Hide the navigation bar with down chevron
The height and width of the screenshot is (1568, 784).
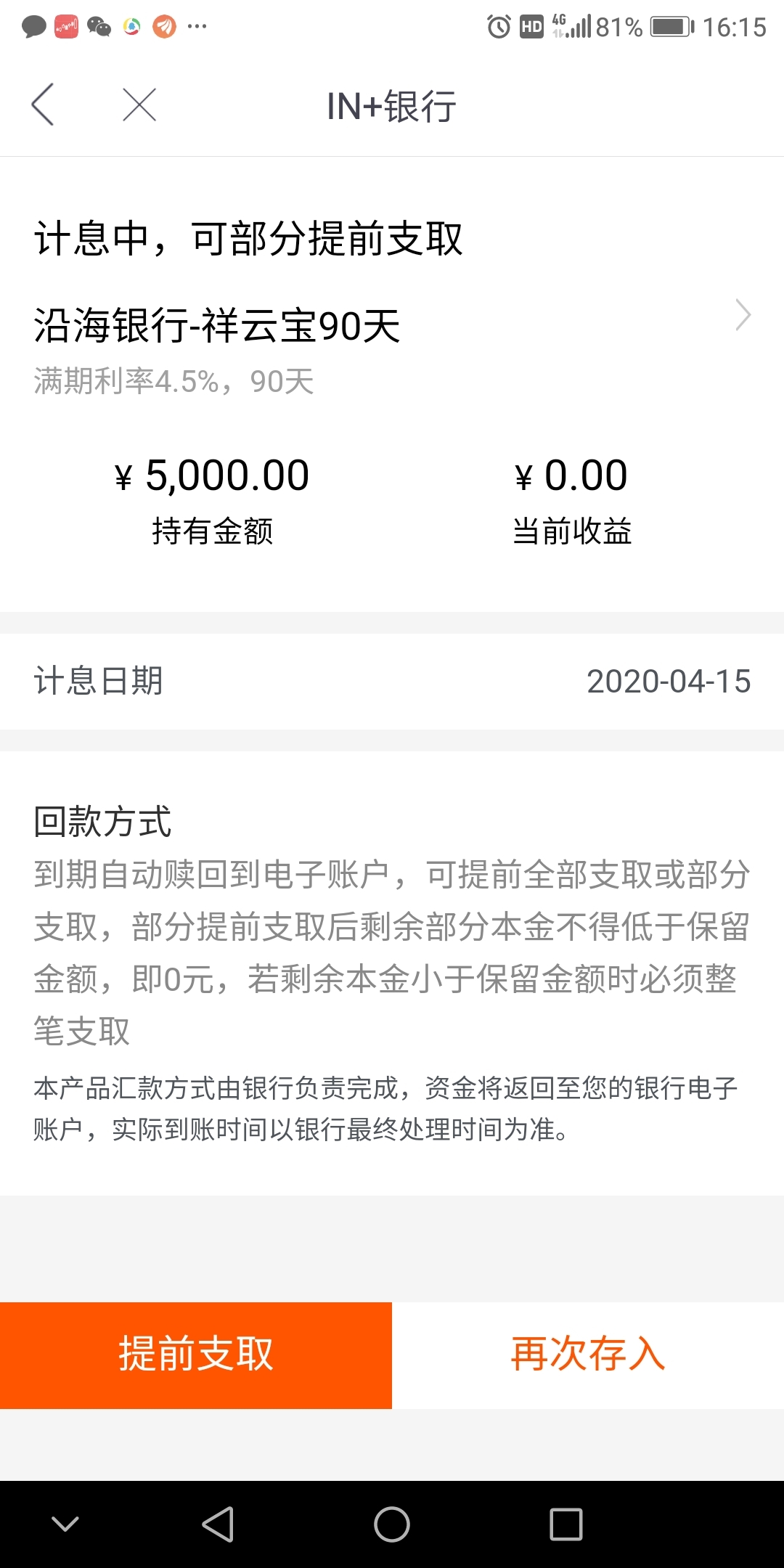[x=65, y=1523]
